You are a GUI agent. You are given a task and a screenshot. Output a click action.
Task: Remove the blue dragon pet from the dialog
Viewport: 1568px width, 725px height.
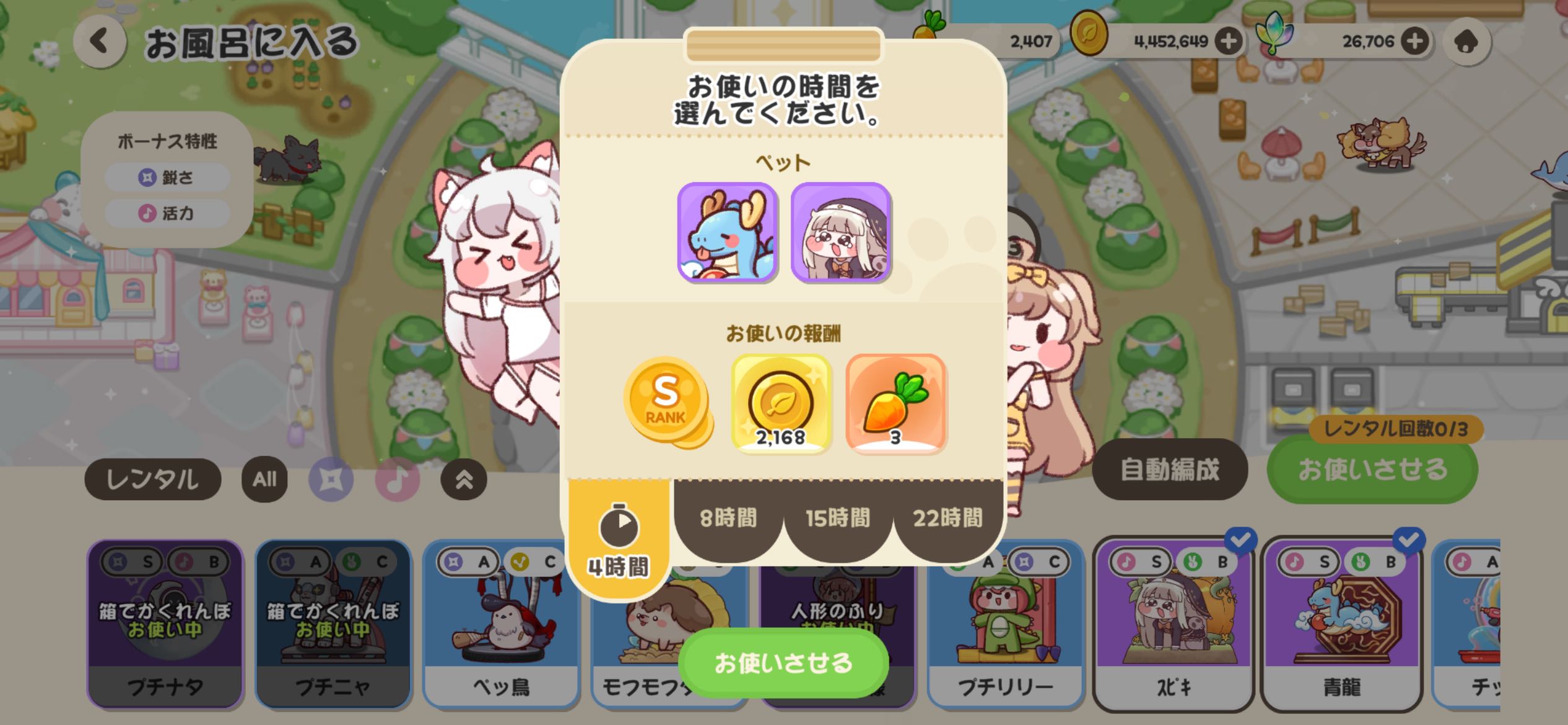click(x=727, y=232)
